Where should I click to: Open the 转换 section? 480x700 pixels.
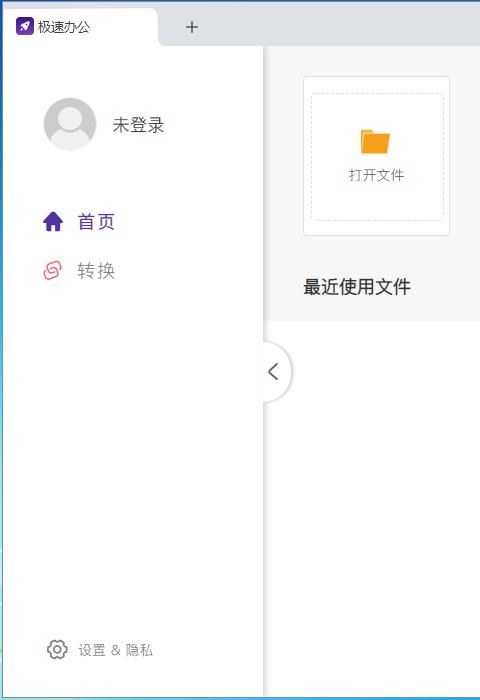(79, 271)
